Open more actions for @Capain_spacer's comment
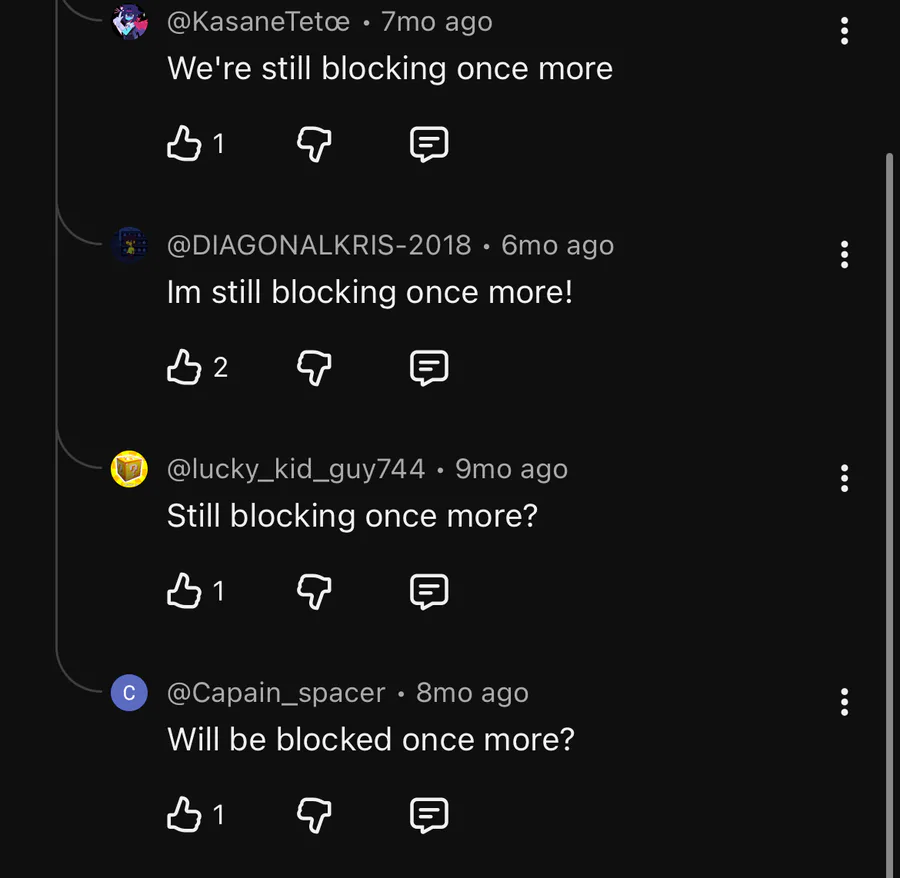Viewport: 900px width, 878px height. coord(845,702)
